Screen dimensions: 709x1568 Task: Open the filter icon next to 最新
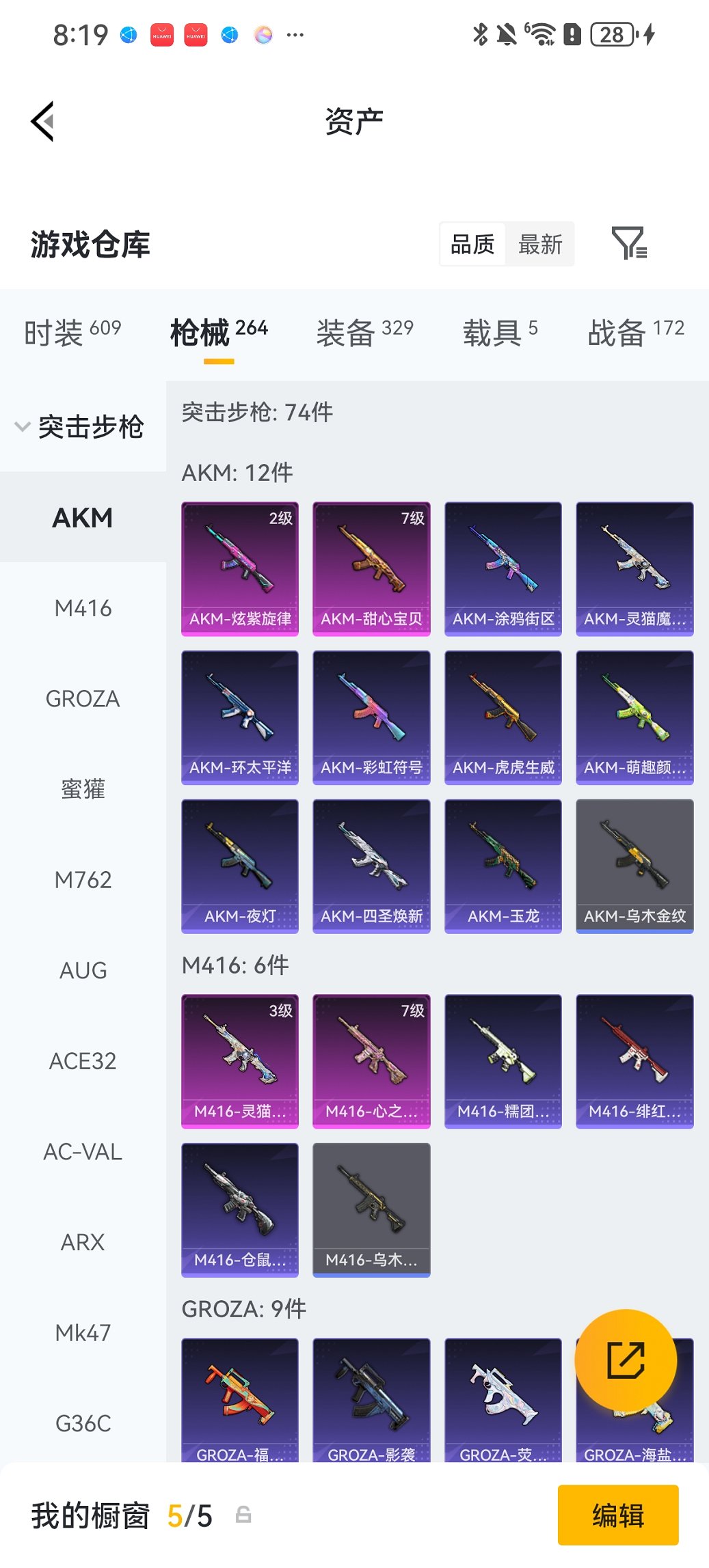(x=628, y=243)
